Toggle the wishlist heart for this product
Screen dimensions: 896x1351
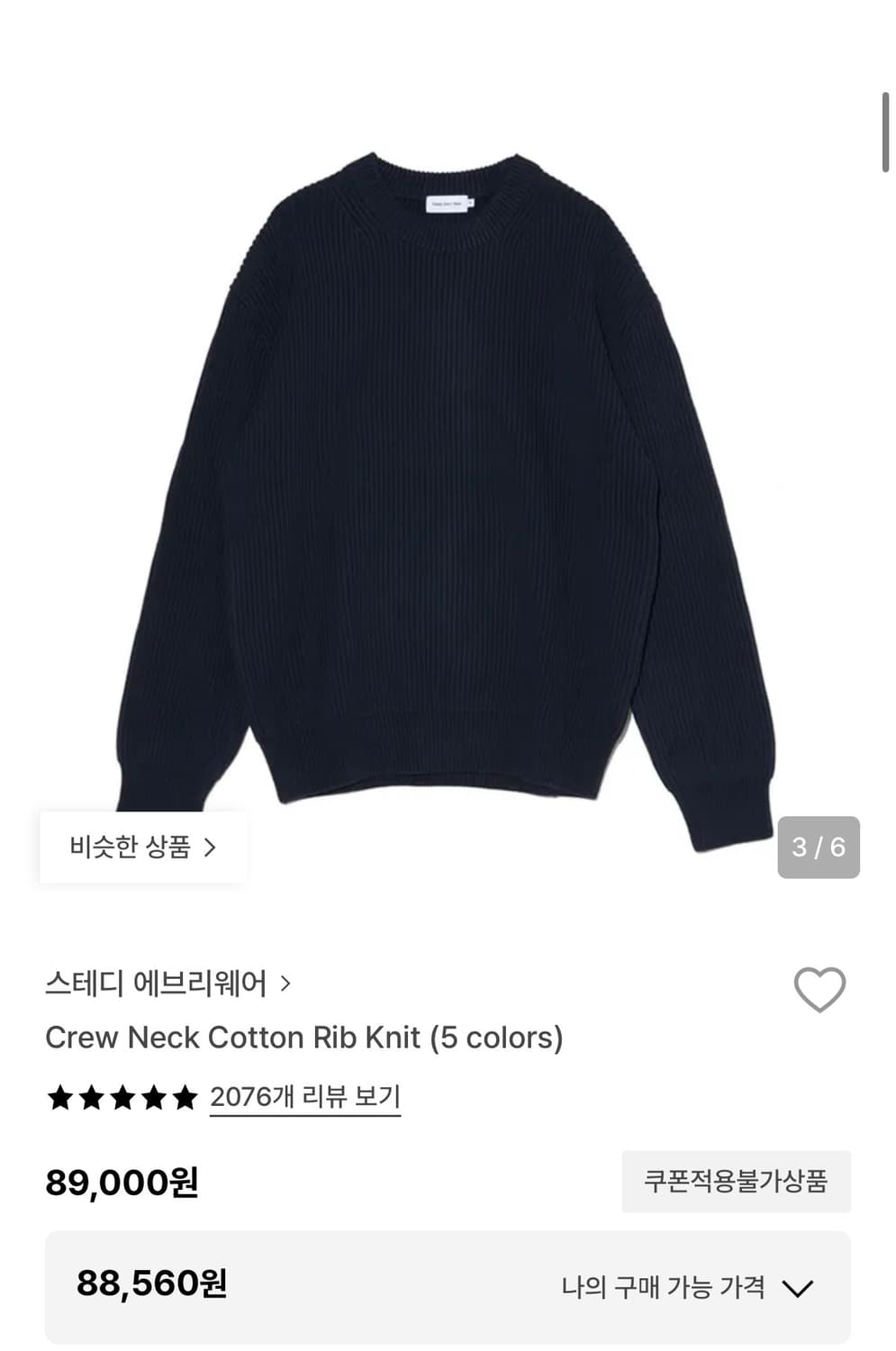[822, 988]
